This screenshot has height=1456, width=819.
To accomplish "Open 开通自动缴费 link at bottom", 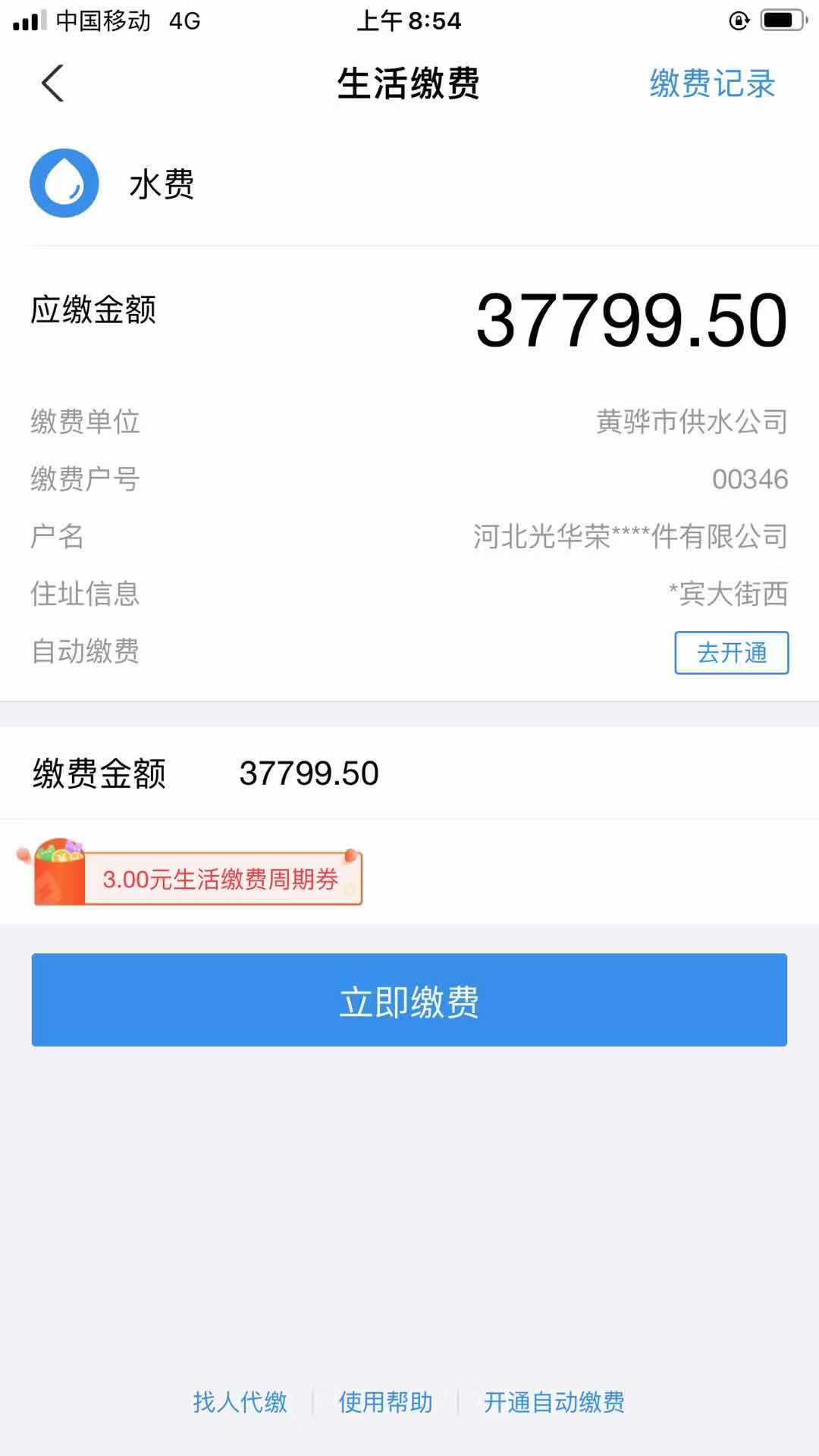I will 554,1402.
